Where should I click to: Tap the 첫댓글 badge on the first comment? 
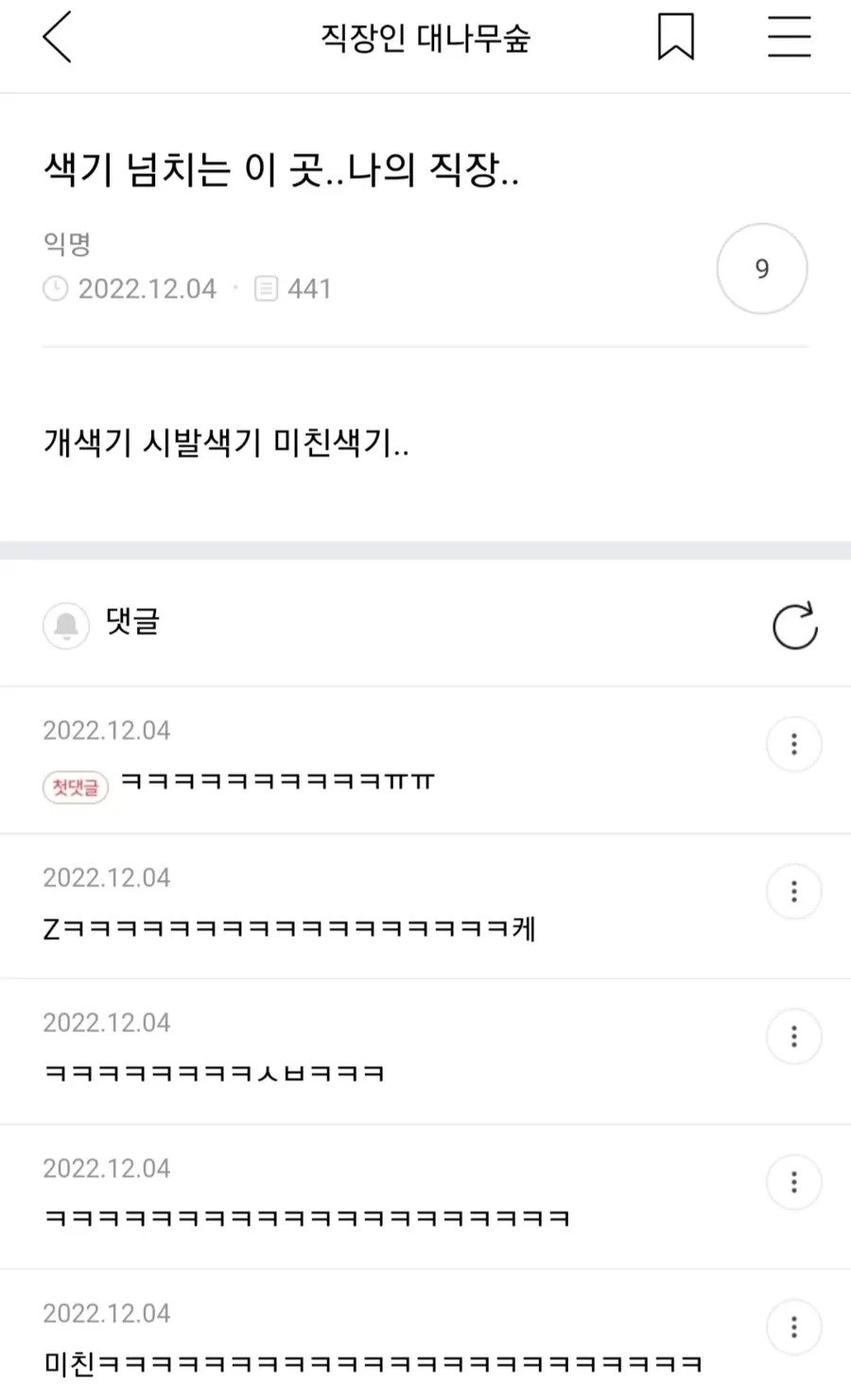77,786
